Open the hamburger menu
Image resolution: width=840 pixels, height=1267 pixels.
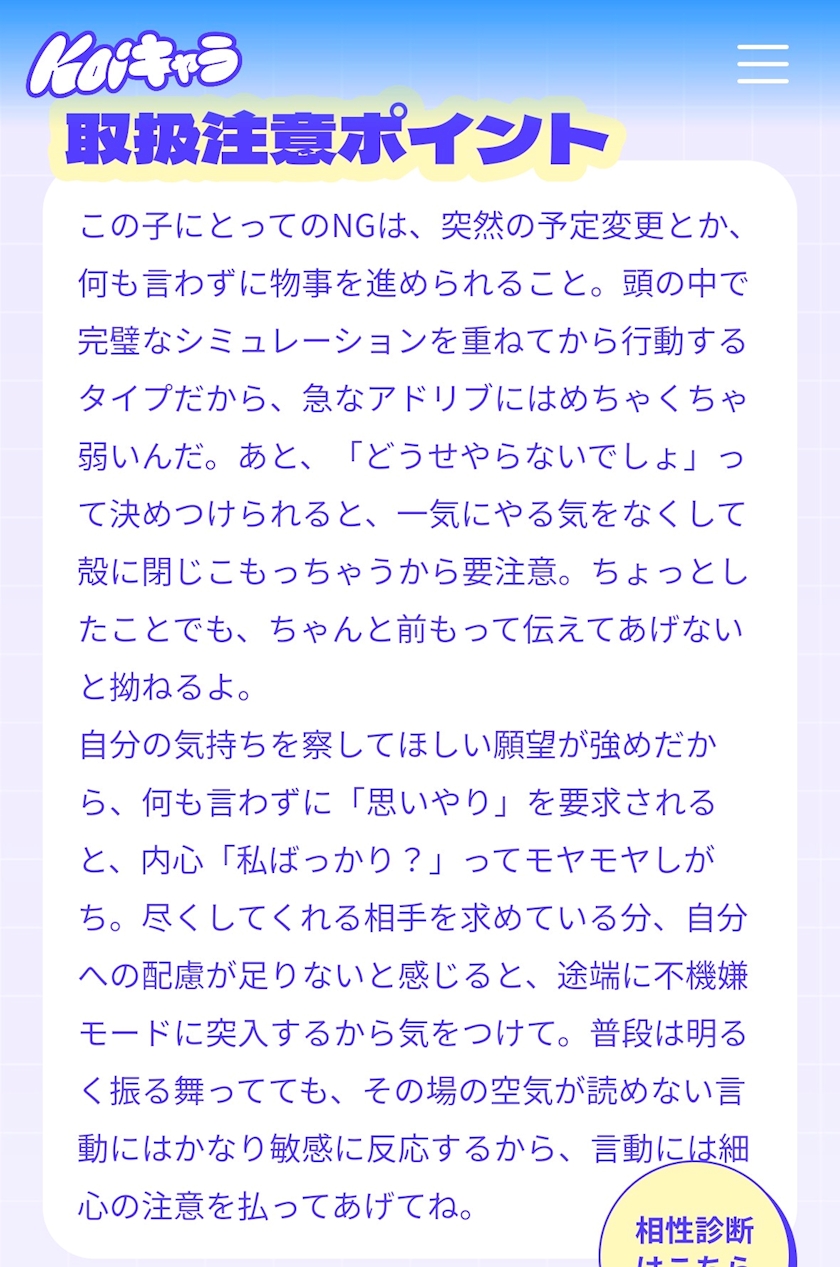[763, 64]
